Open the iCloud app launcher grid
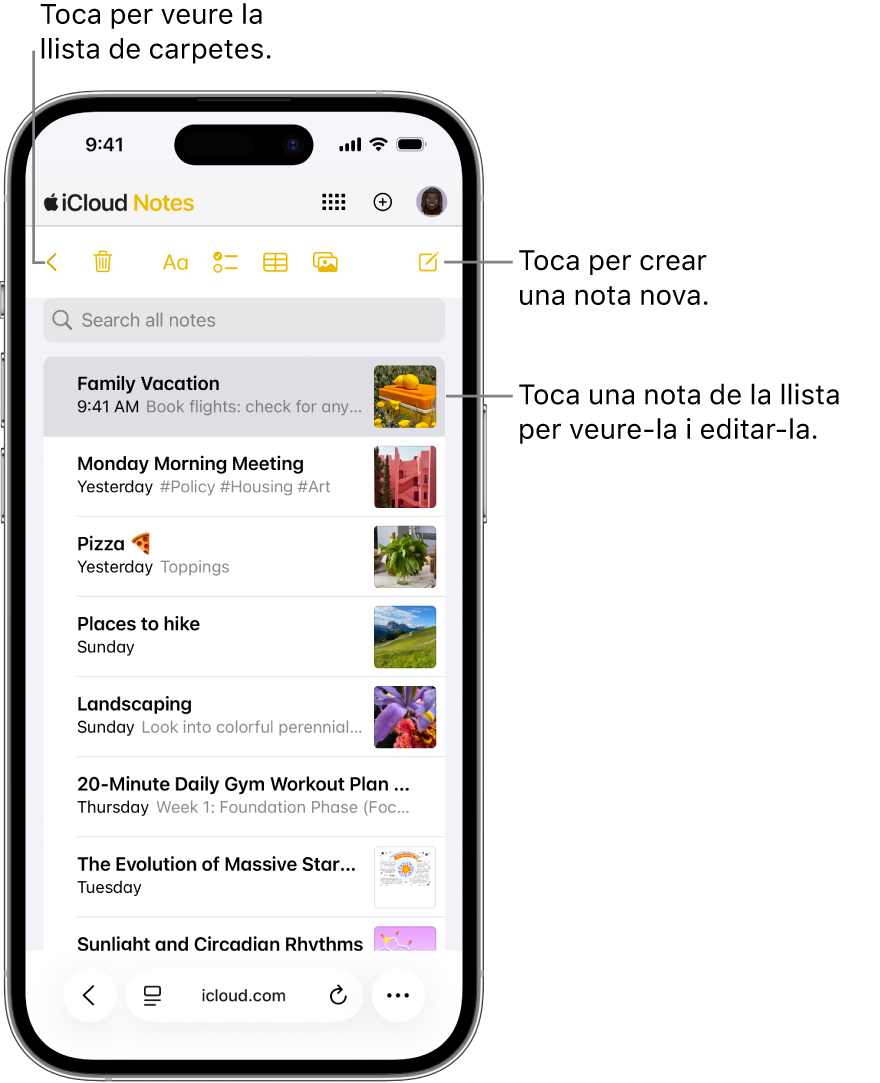Viewport: 880px width, 1083px height. (334, 202)
